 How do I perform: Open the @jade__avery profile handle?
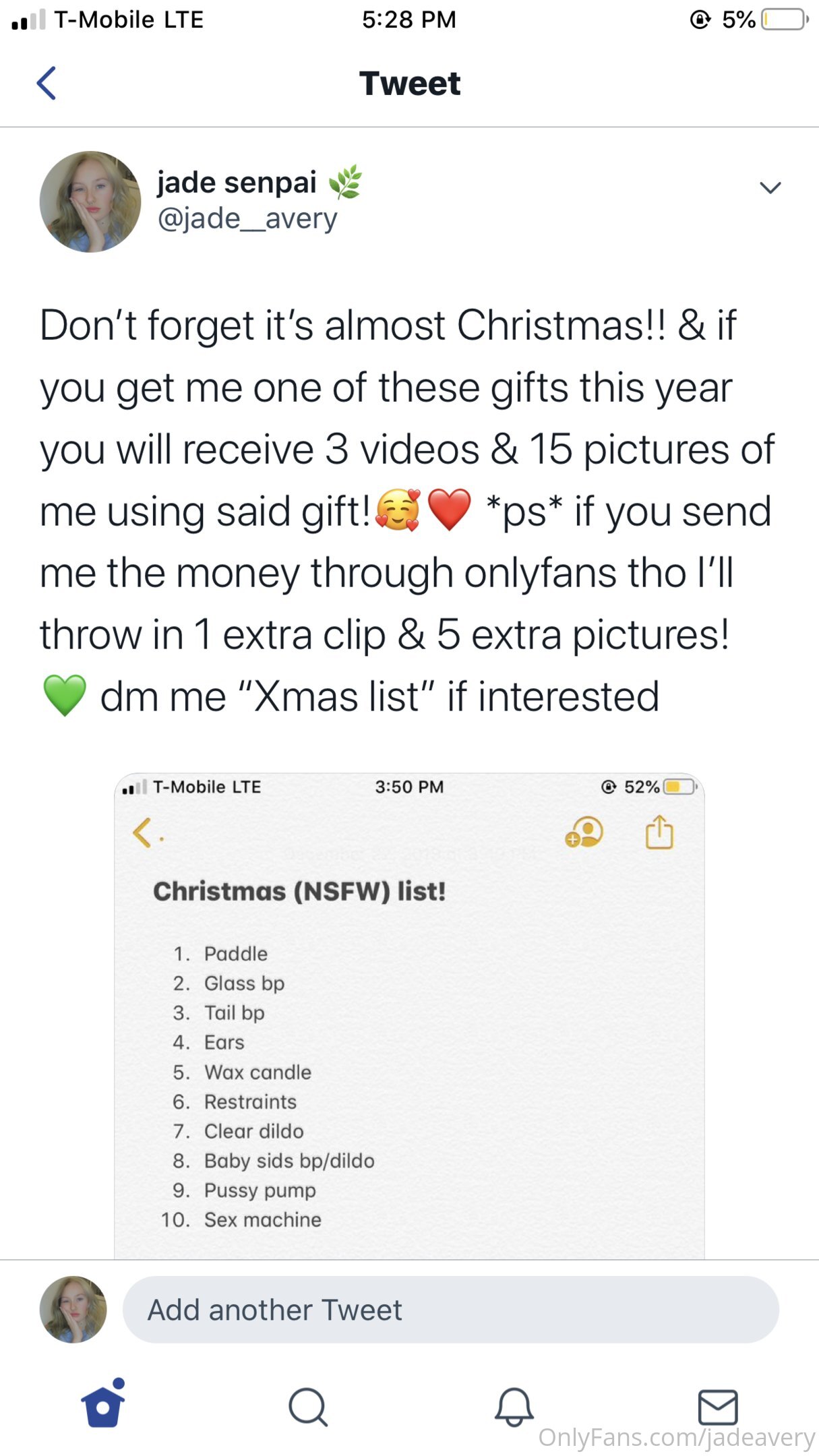click(x=247, y=218)
